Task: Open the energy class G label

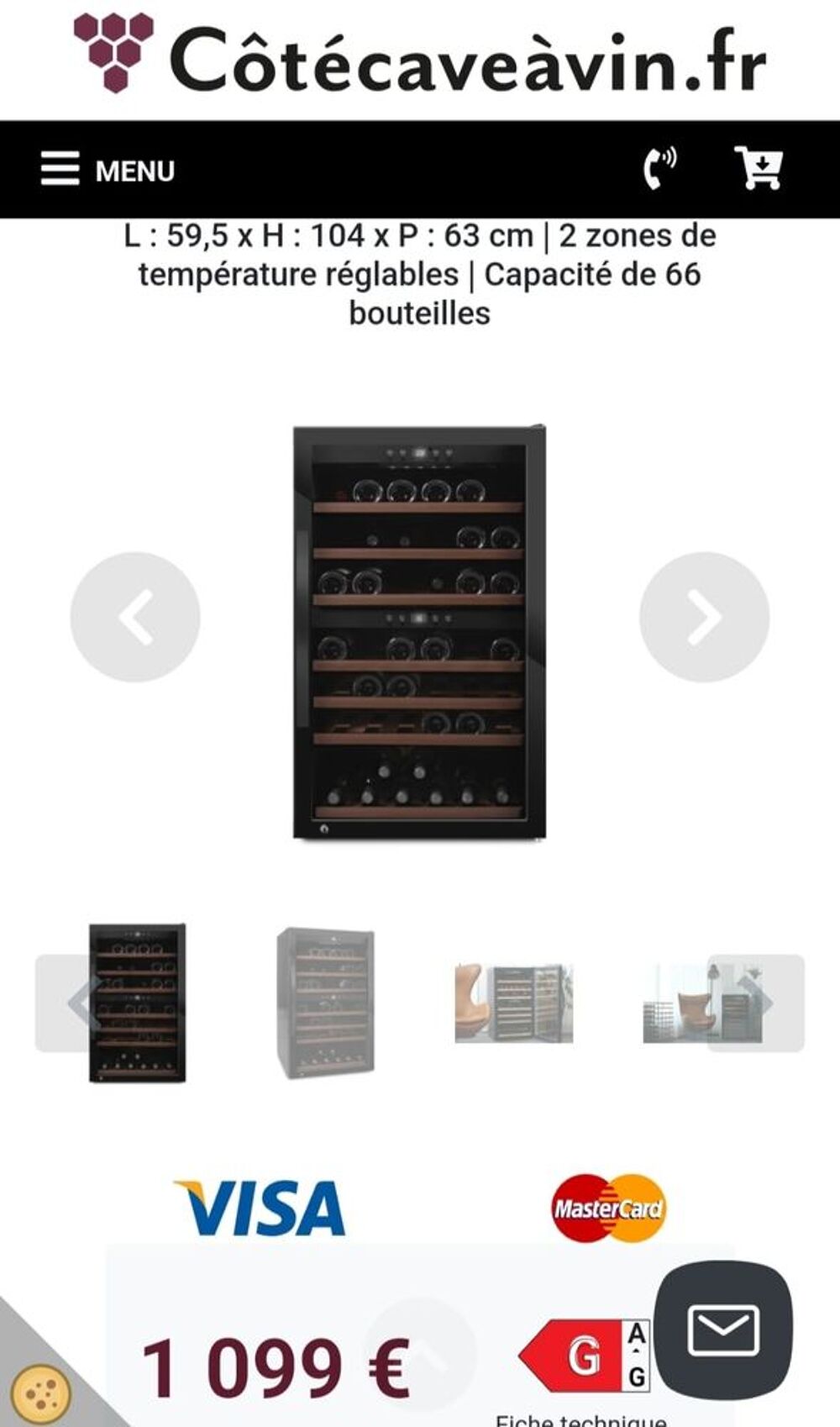Action: tap(584, 1356)
